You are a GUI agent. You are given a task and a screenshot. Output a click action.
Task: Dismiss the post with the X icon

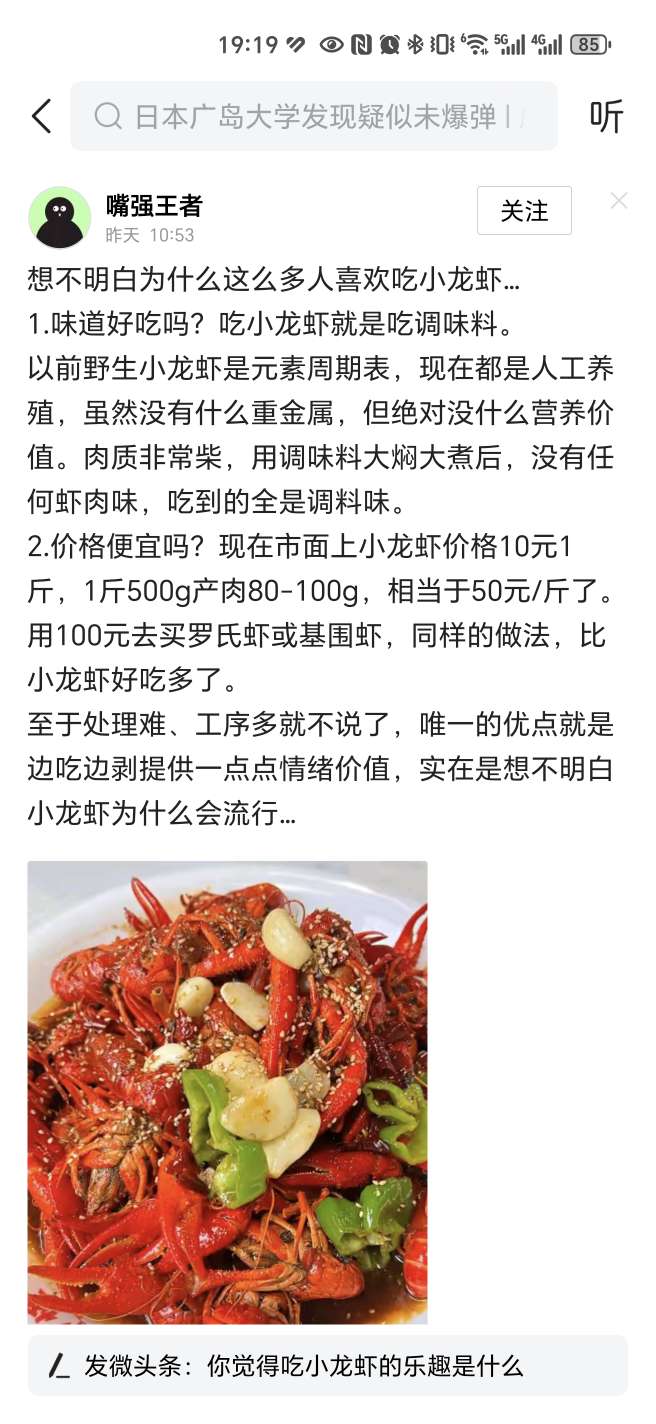pos(619,201)
